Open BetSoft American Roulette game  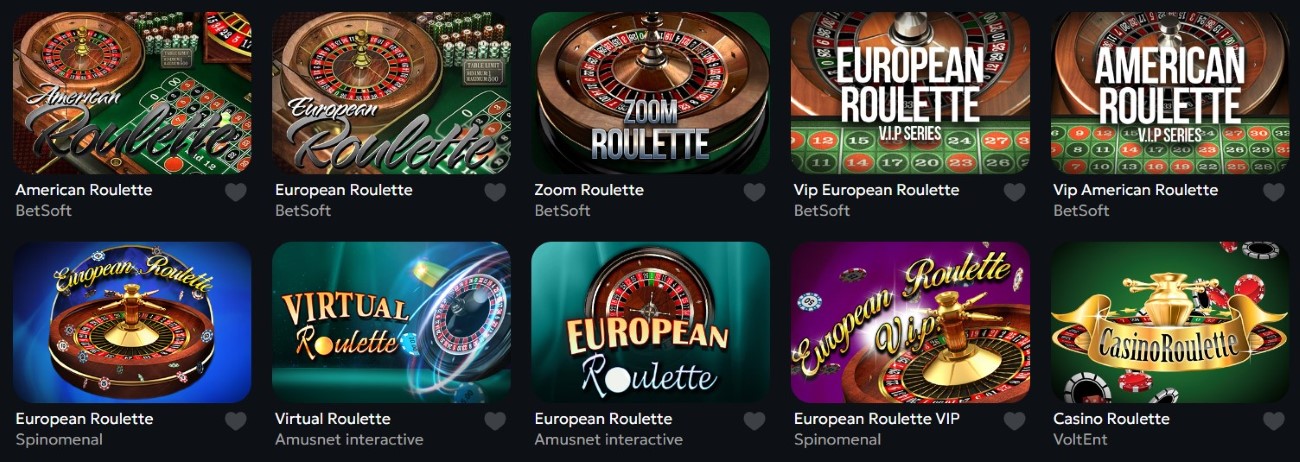132,93
